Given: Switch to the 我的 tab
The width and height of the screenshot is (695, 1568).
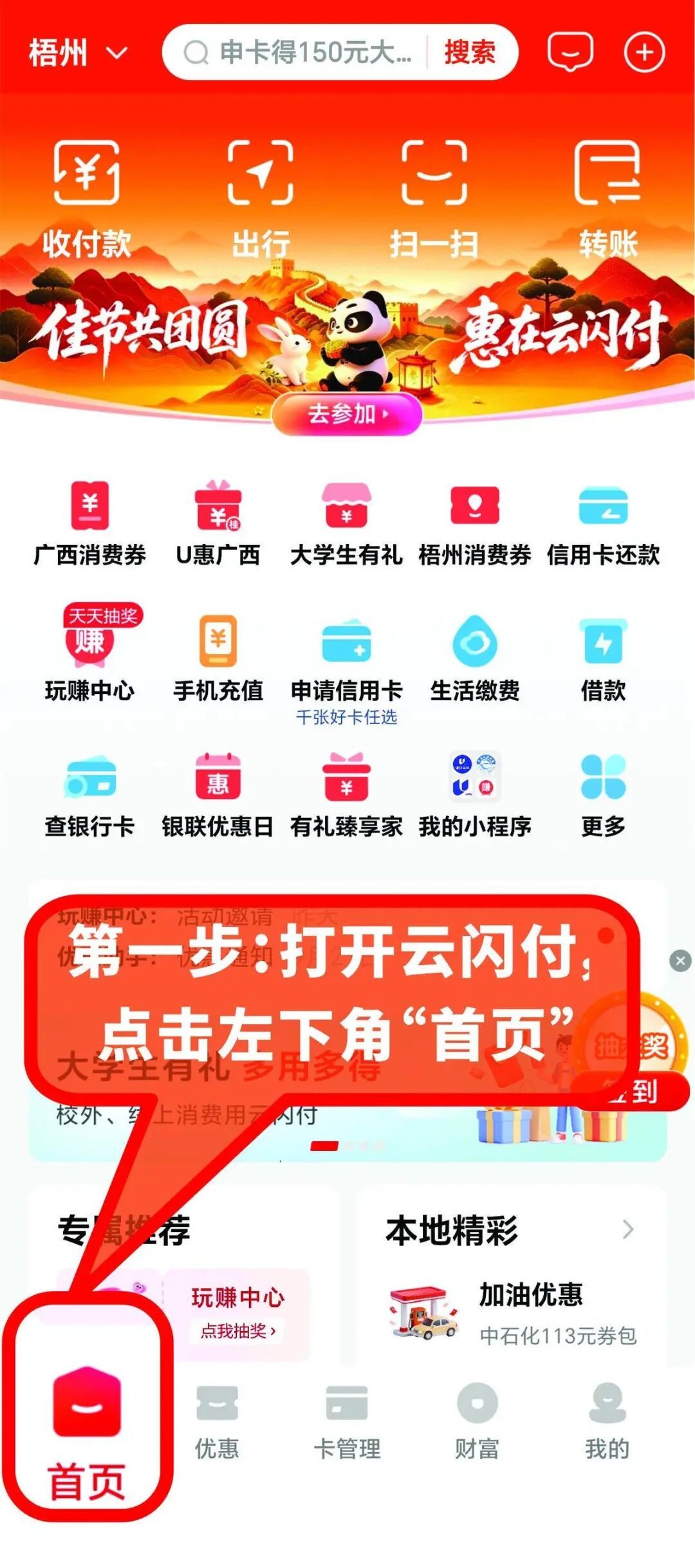Looking at the screenshot, I should click(607, 1422).
